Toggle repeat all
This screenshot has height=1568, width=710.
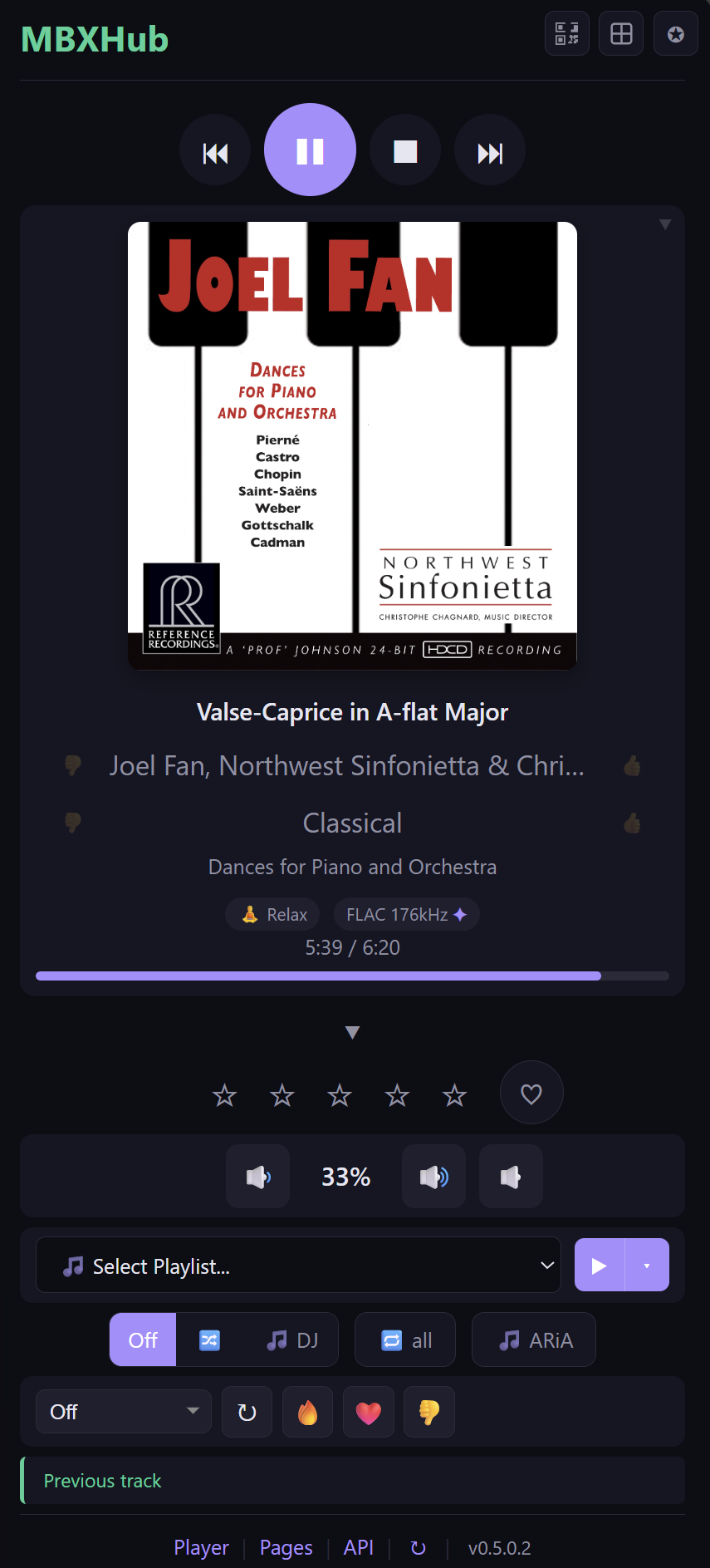pyautogui.click(x=405, y=1340)
